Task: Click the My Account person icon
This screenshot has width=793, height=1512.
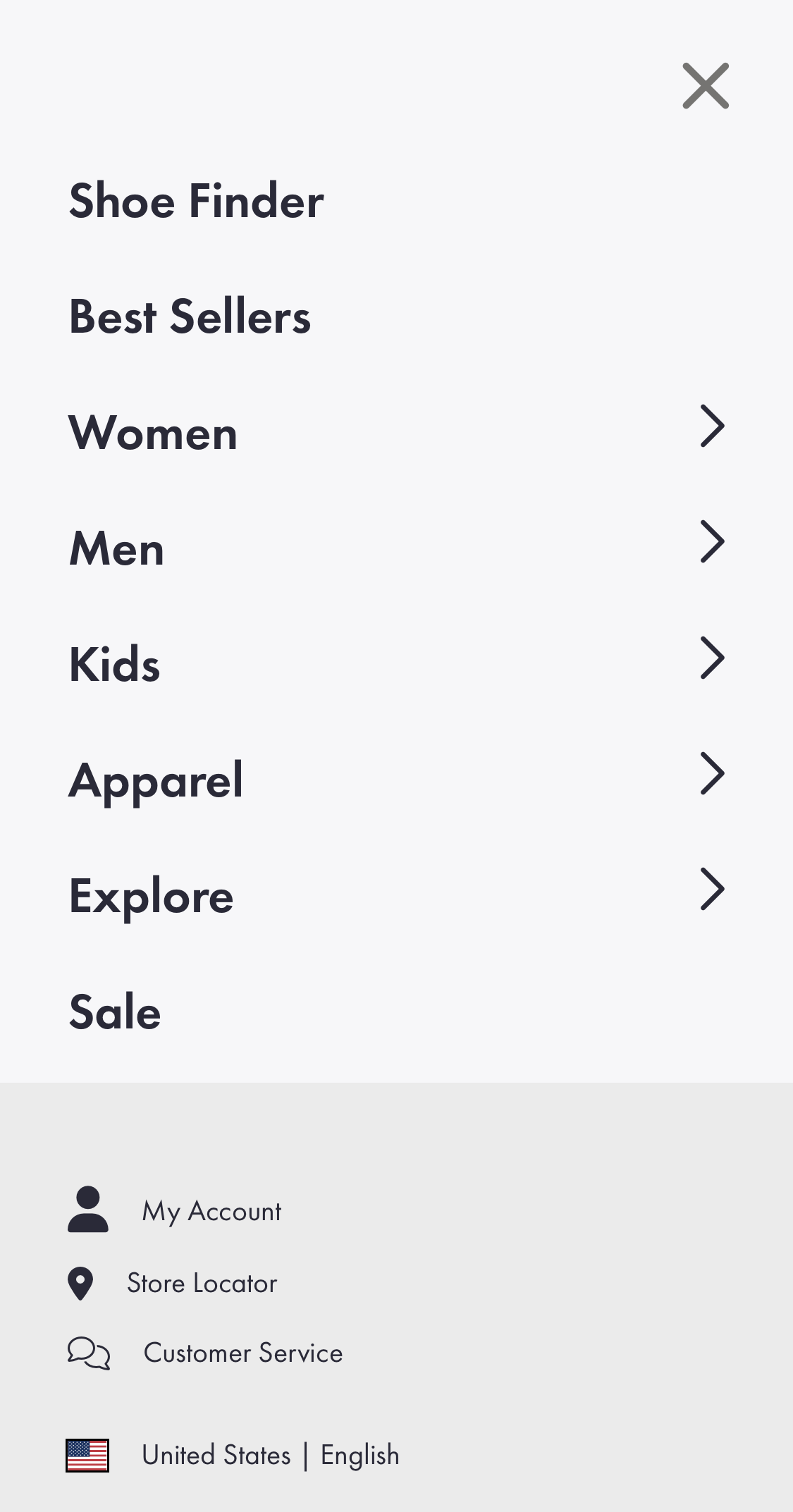Action: point(87,1210)
